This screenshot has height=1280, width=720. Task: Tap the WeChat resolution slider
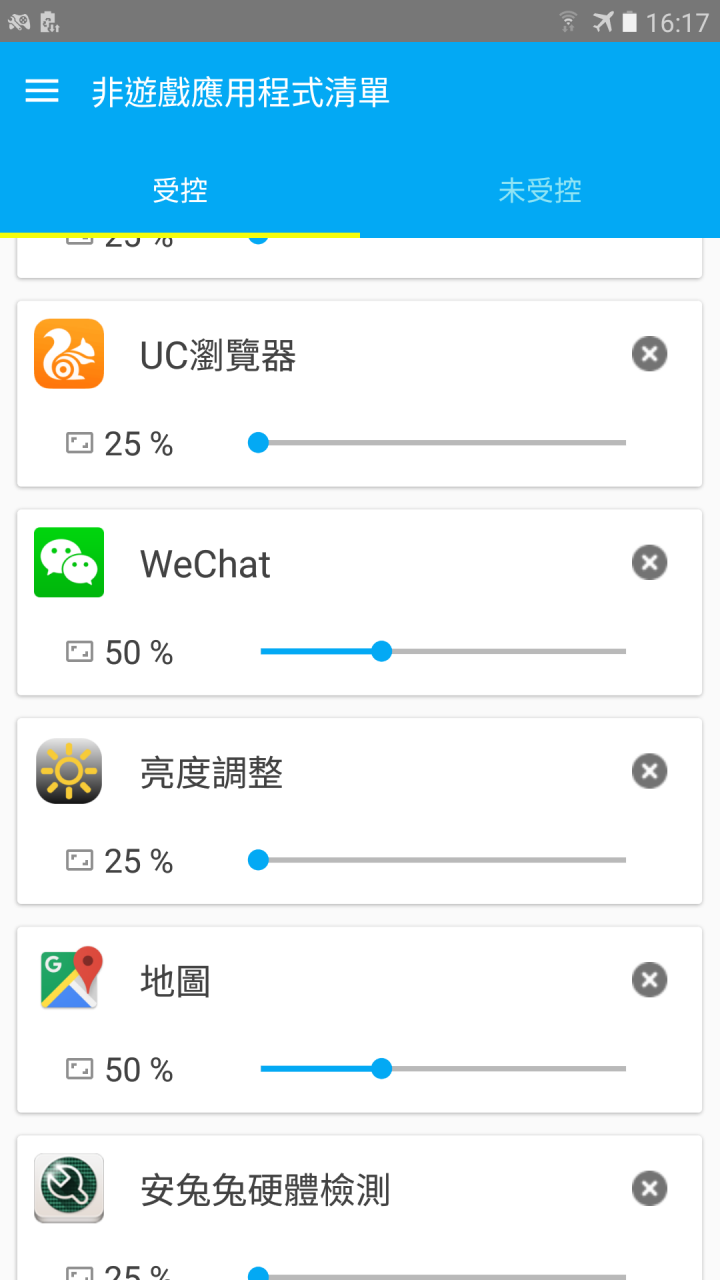tap(442, 651)
